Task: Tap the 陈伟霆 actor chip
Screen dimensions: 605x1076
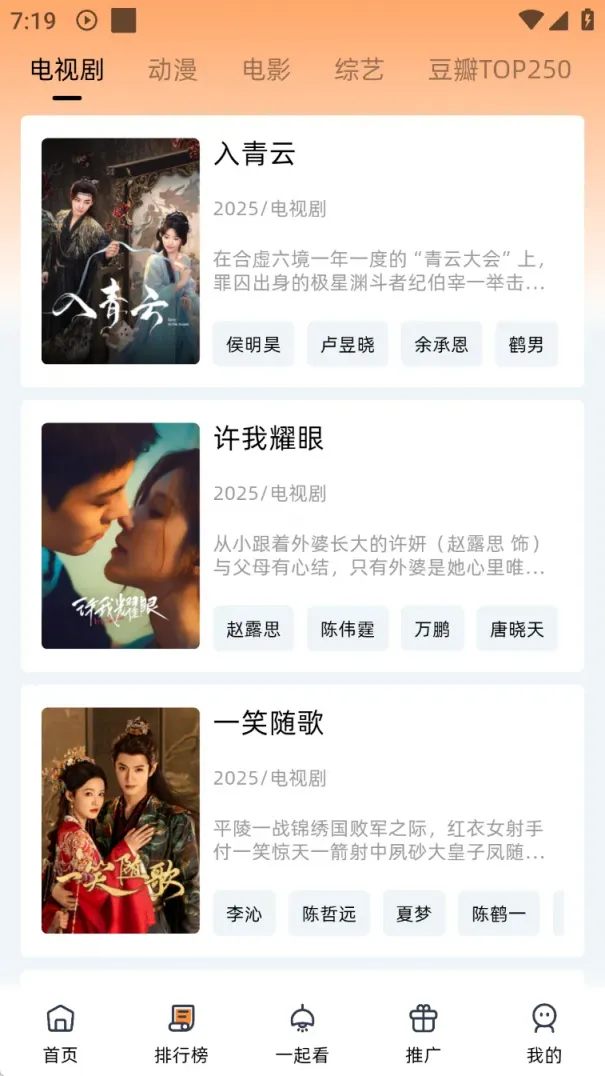Action: 347,629
